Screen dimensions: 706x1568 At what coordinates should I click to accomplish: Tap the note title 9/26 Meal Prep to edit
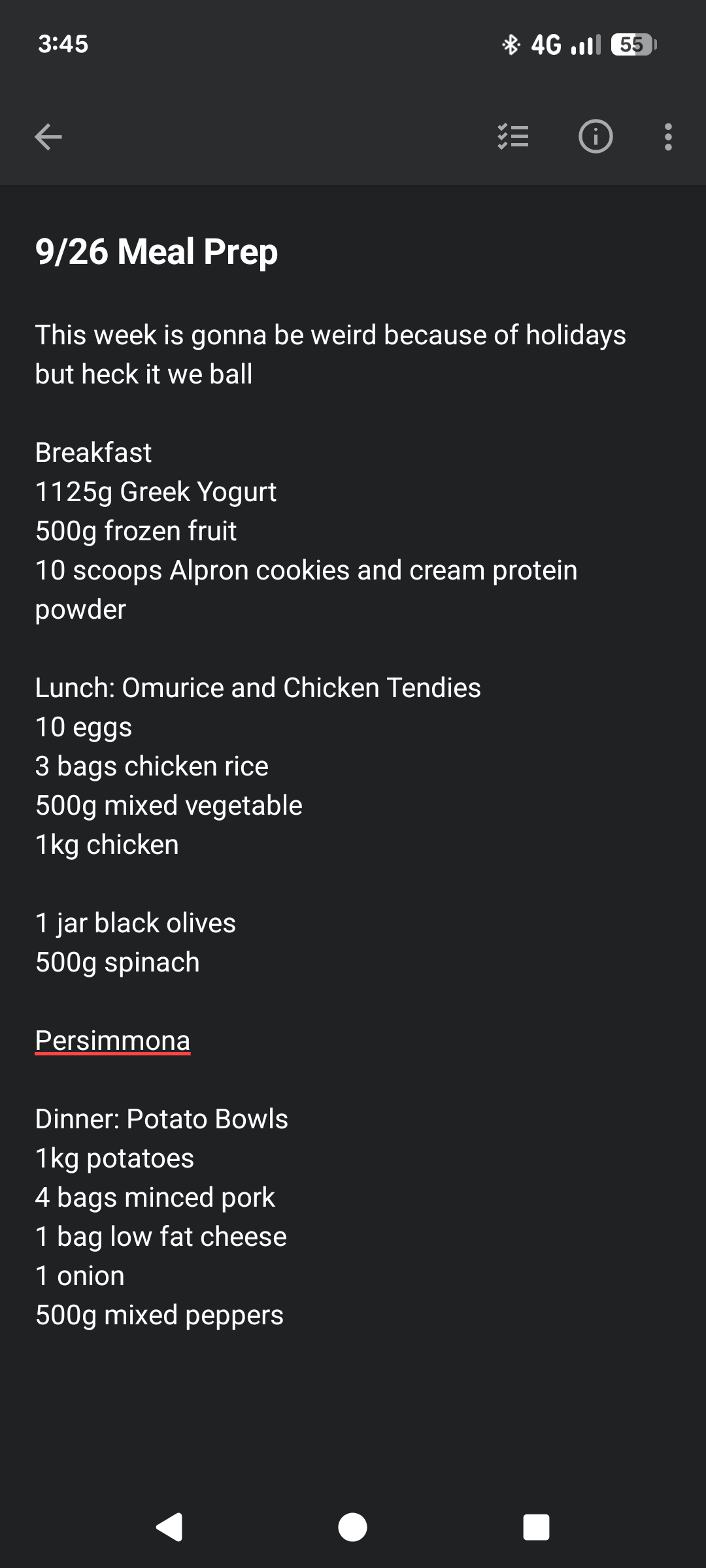pos(157,252)
